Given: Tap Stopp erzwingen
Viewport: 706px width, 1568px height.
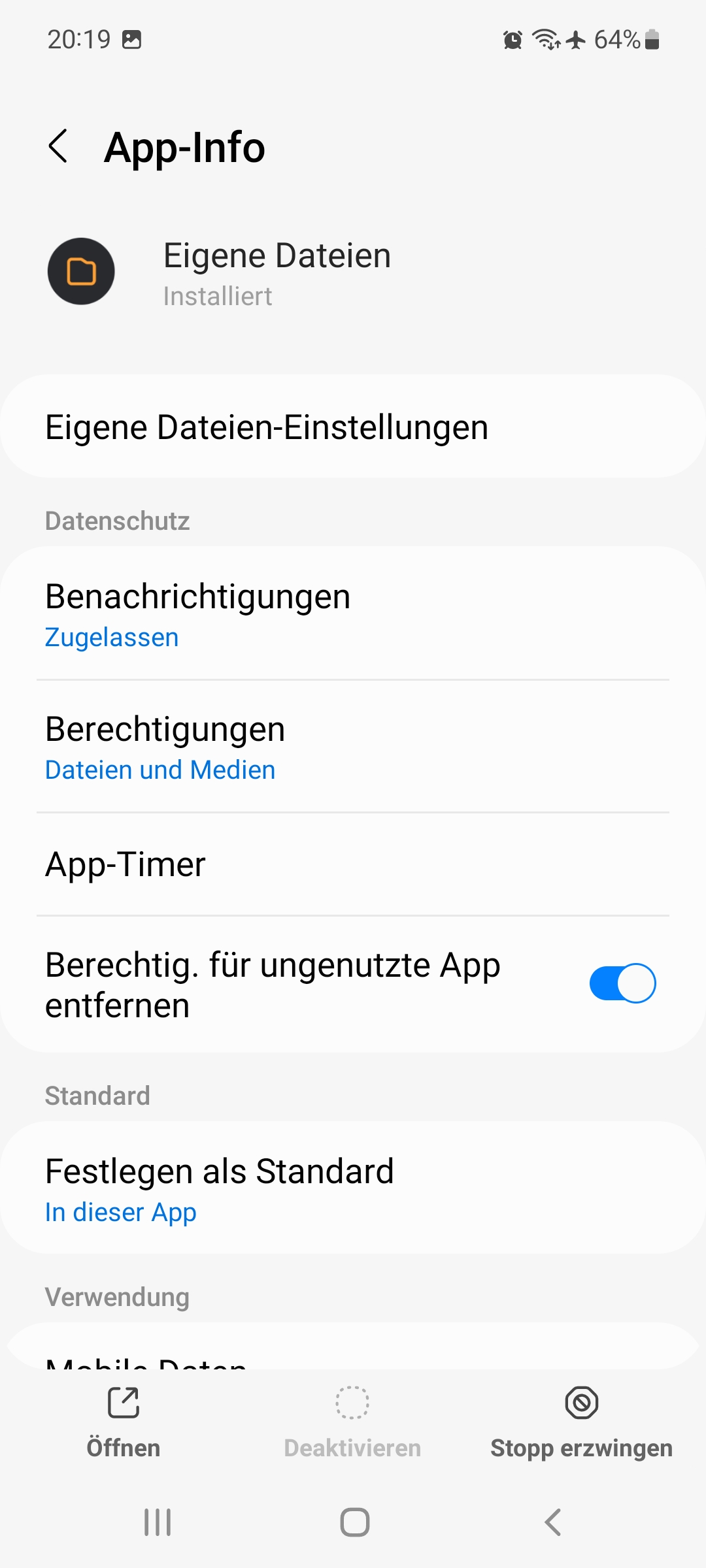Looking at the screenshot, I should 581,1419.
